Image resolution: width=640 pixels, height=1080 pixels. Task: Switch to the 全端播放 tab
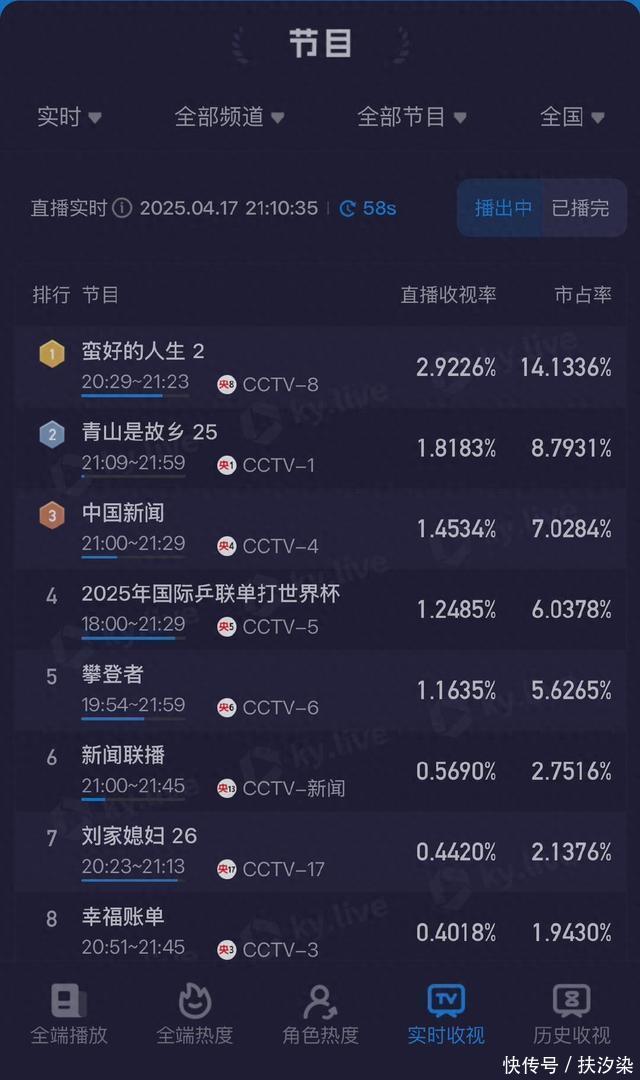pos(69,1015)
